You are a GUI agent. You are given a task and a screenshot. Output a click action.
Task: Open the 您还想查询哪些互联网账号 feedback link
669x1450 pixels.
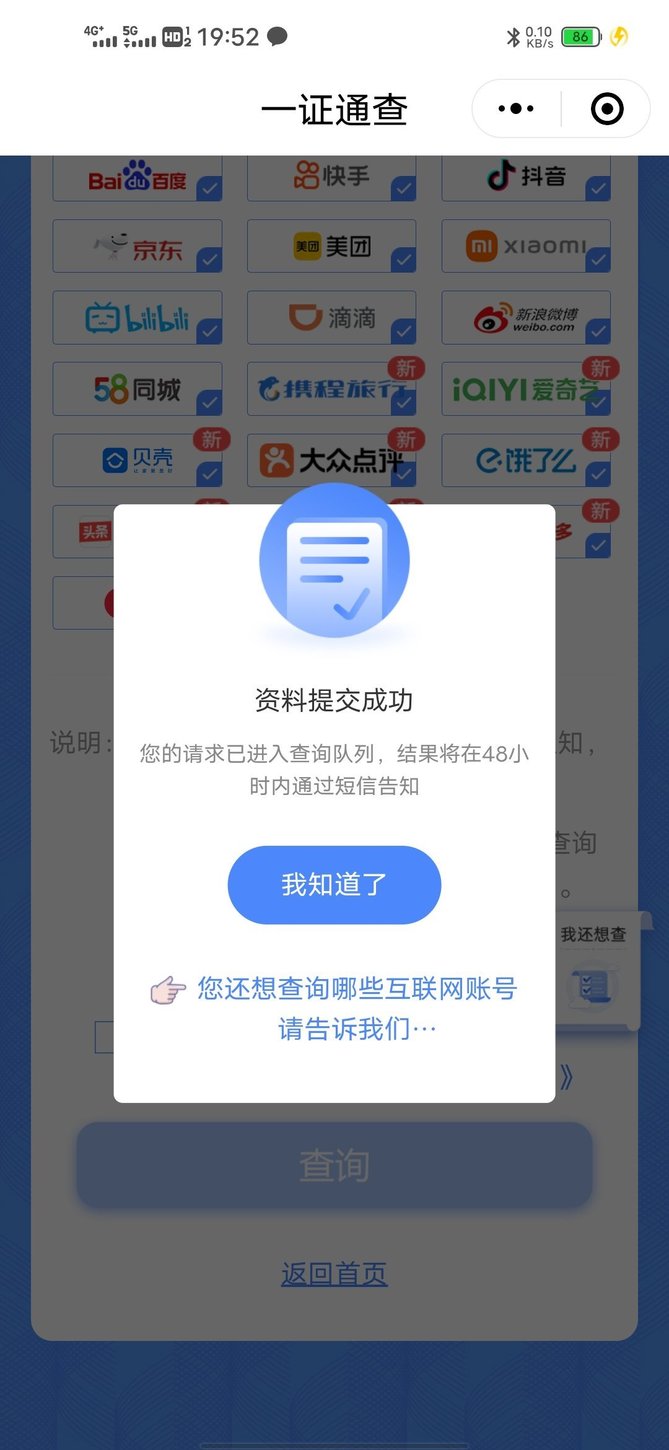[357, 1008]
